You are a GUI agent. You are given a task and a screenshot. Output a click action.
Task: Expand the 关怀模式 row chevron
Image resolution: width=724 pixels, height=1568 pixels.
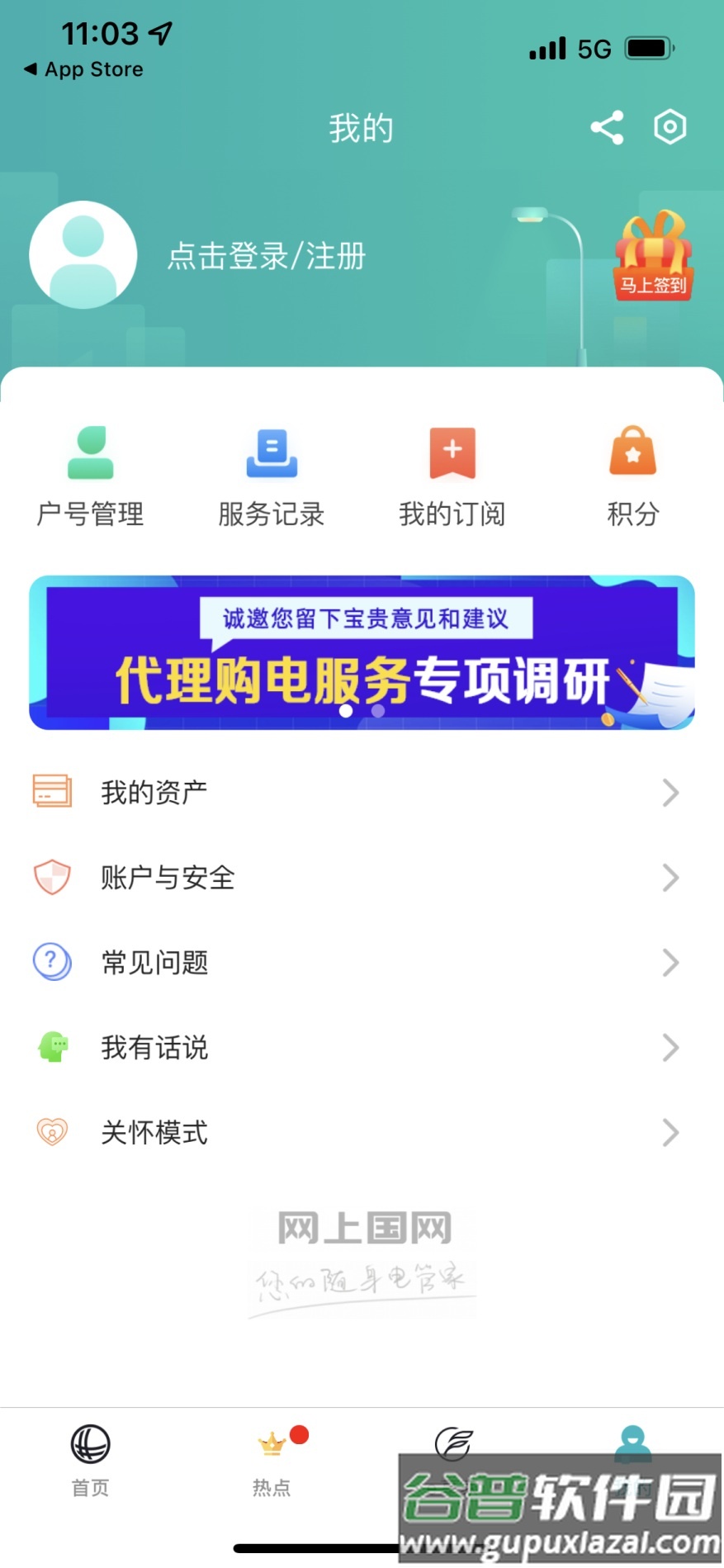670,1132
